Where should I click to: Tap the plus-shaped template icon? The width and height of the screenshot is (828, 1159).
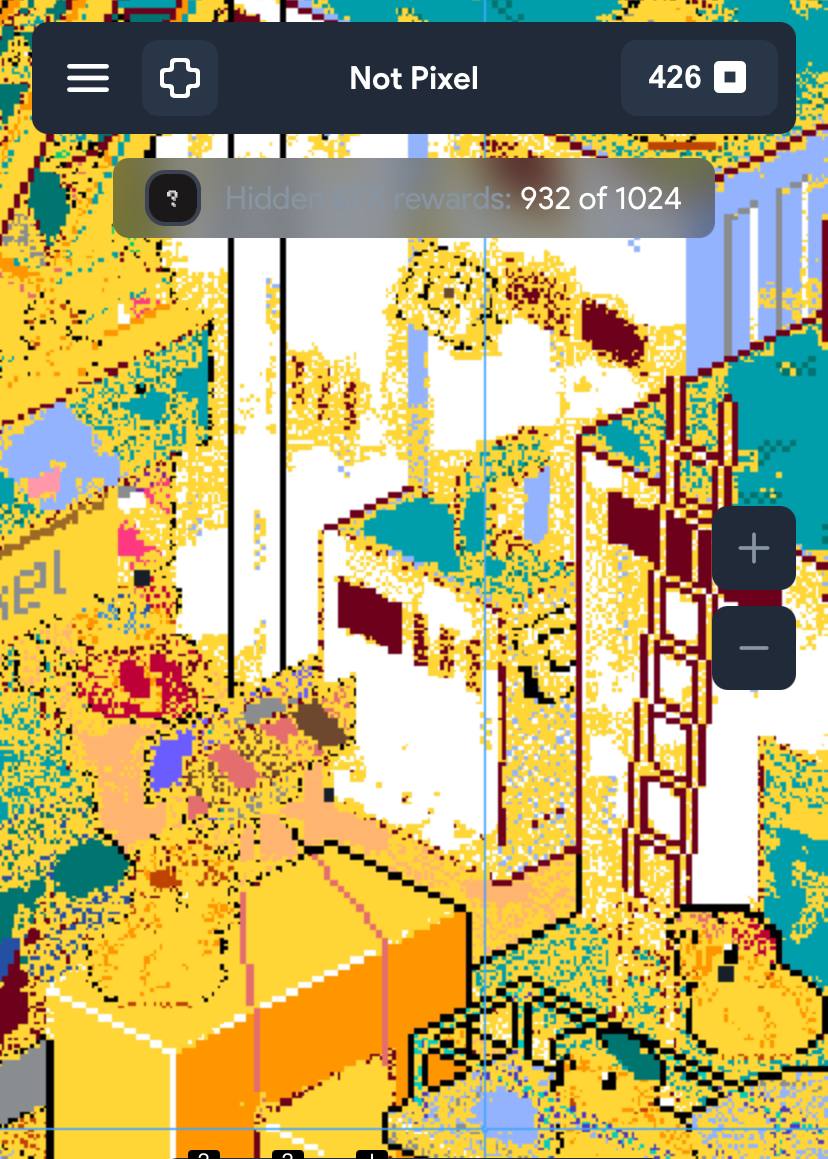point(180,78)
